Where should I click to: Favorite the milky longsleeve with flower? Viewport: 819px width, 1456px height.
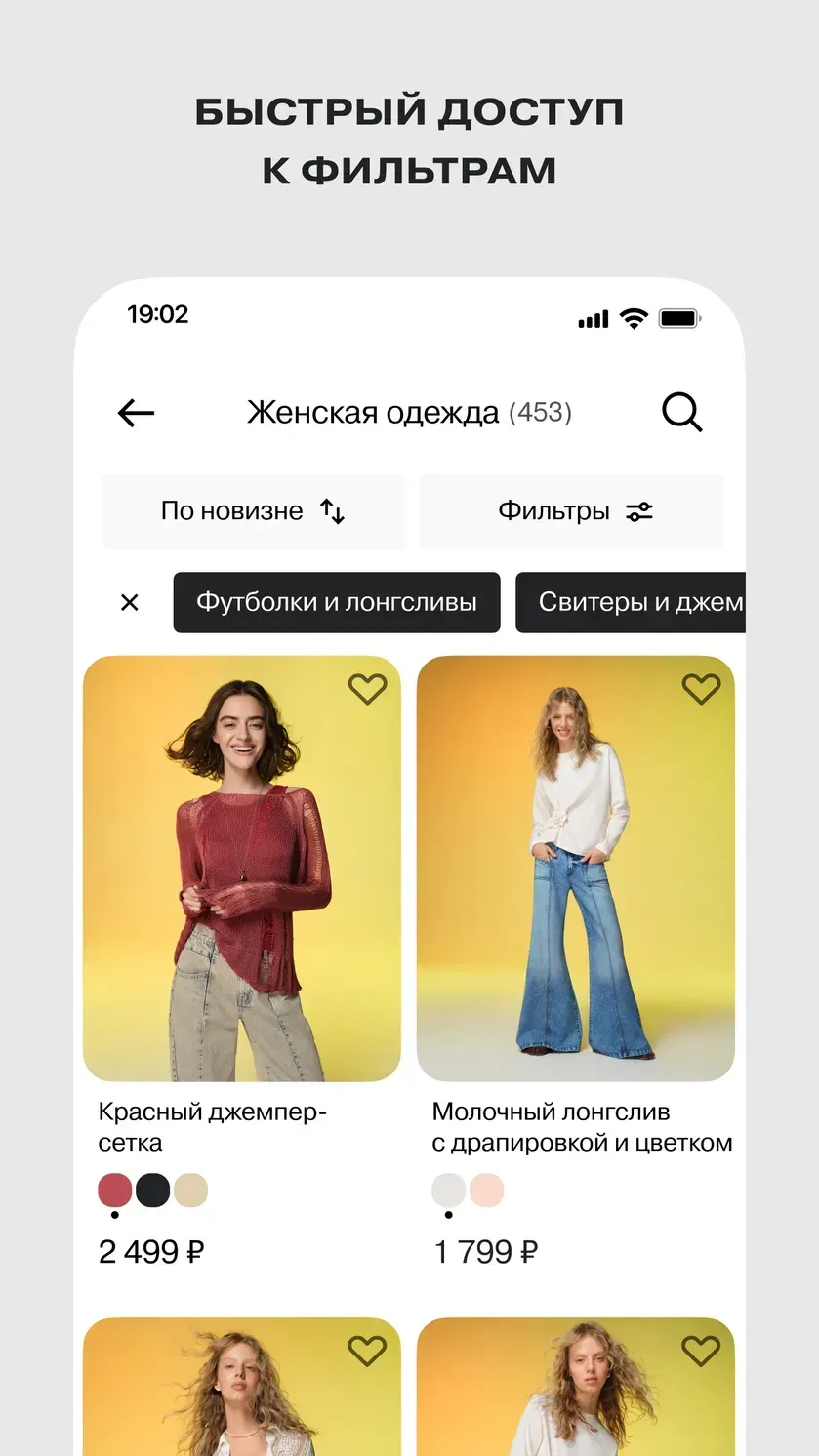[701, 689]
